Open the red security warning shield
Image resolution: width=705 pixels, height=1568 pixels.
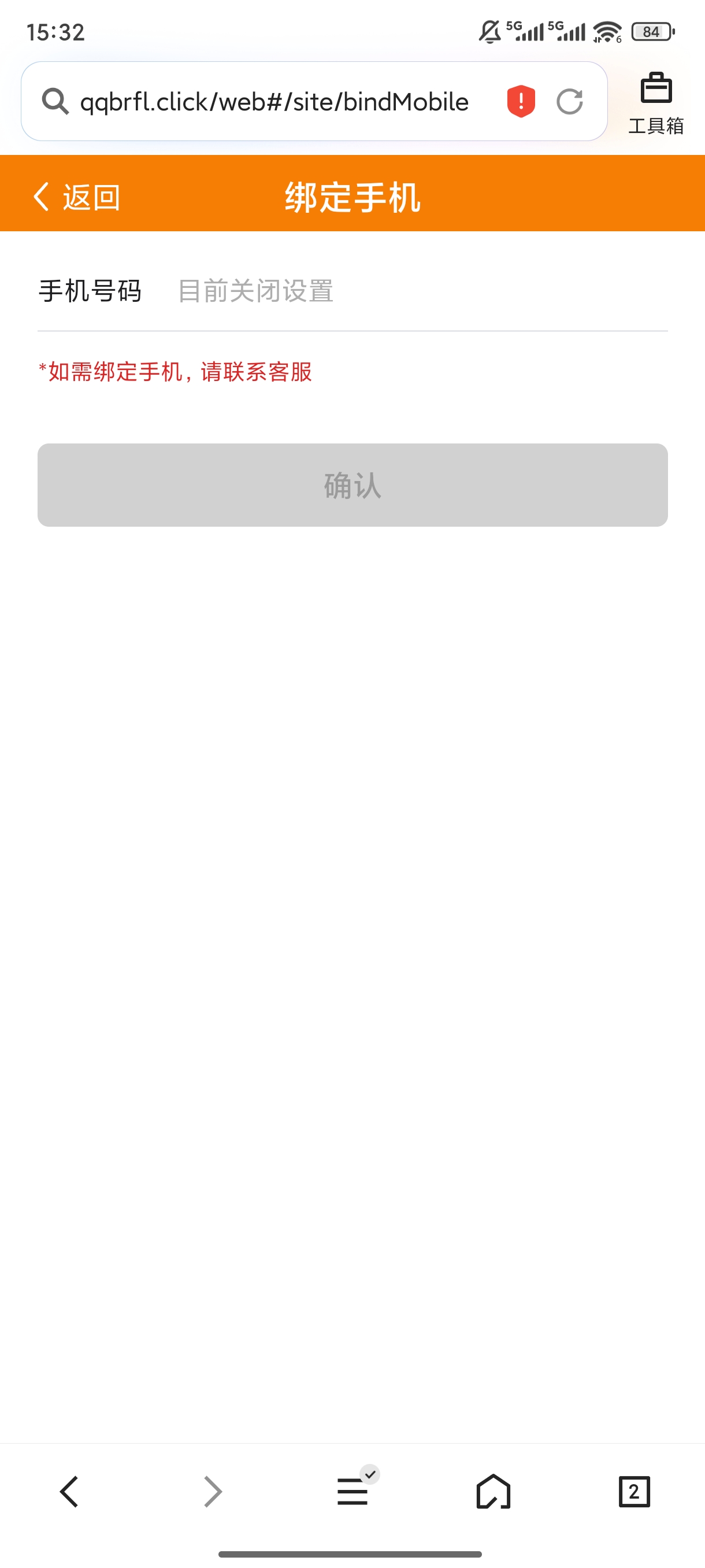coord(521,101)
